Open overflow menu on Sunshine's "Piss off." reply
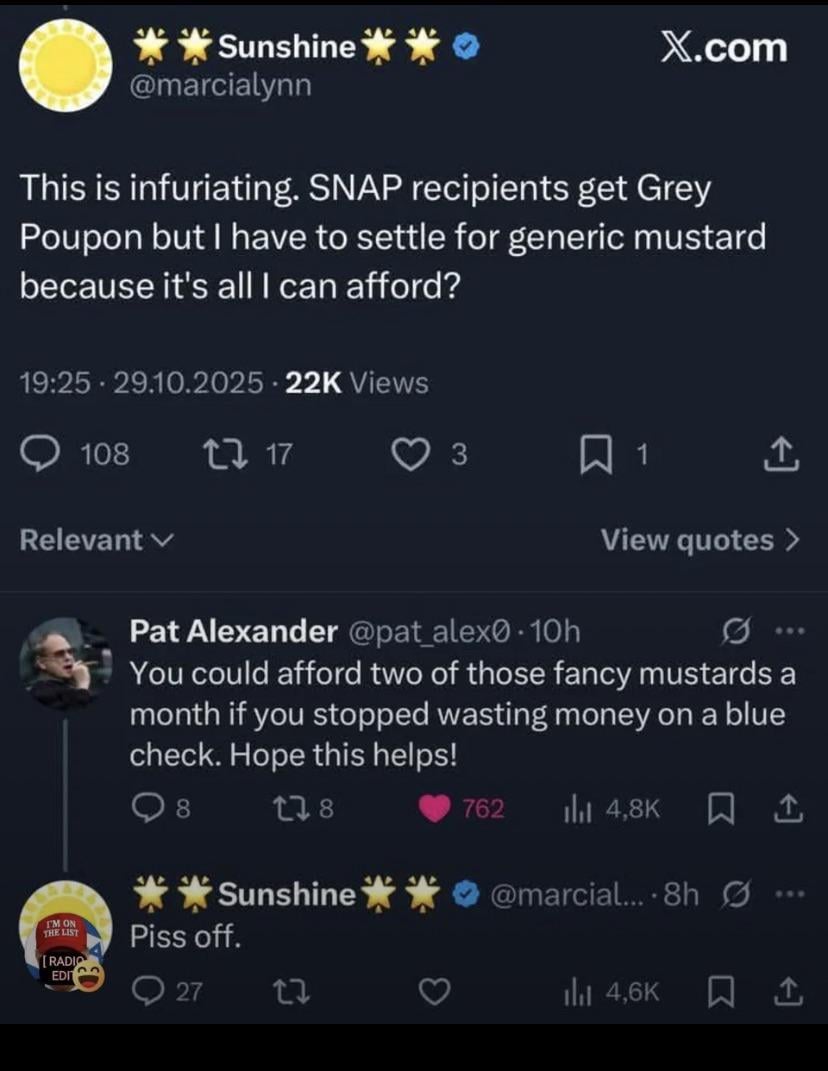Screen dimensions: 828x1071 (789, 894)
